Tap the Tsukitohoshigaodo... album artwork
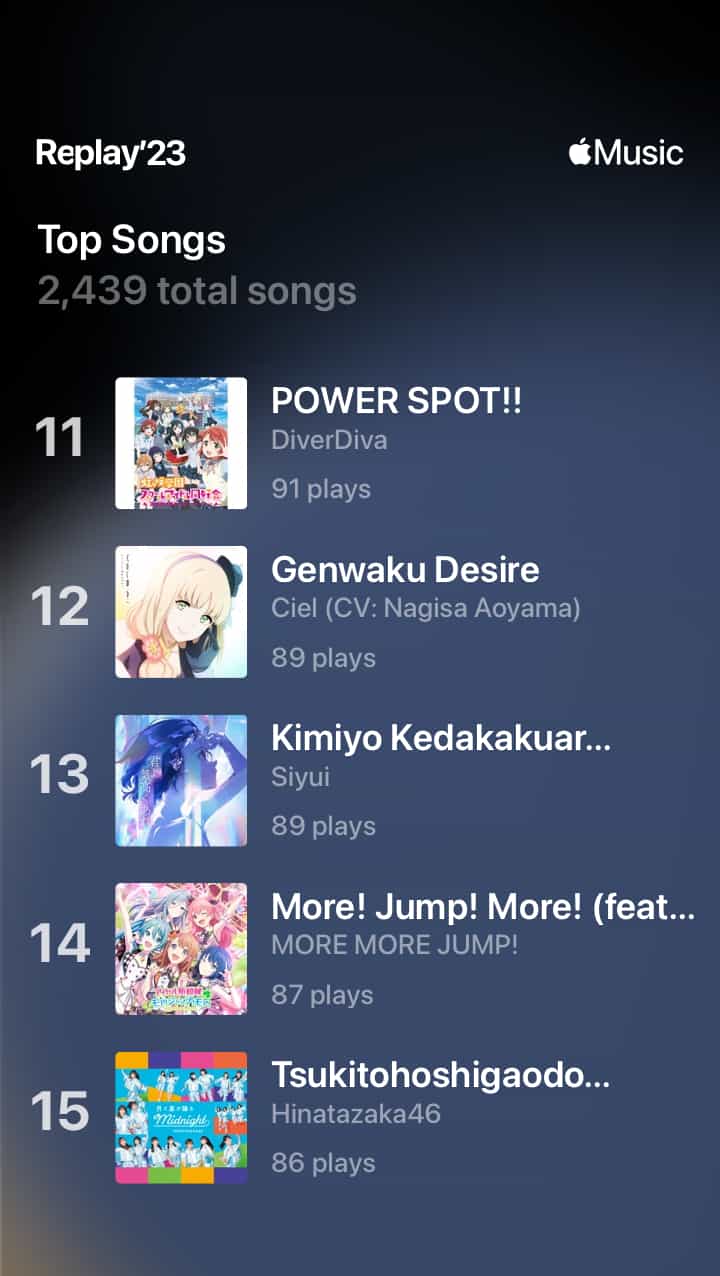The image size is (720, 1276). [181, 1118]
